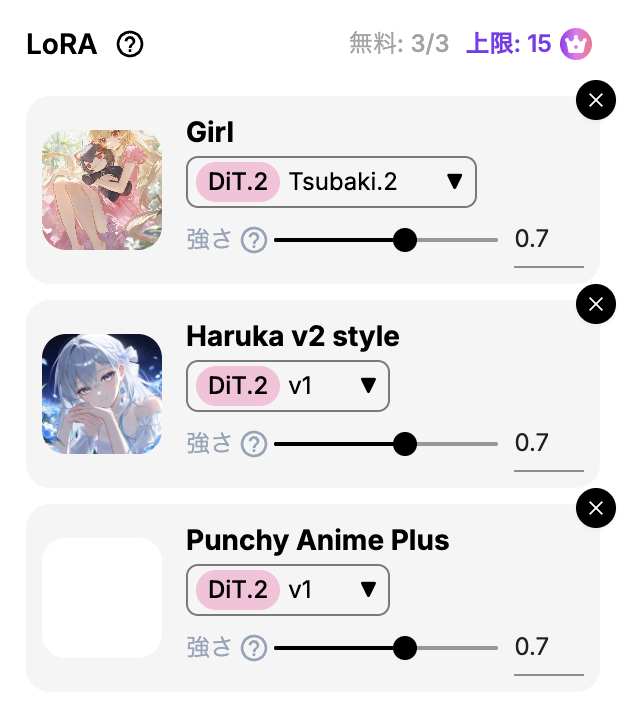Remove the Haruka v2 style LoRA
Image resolution: width=622 pixels, height=702 pixels.
click(x=596, y=304)
